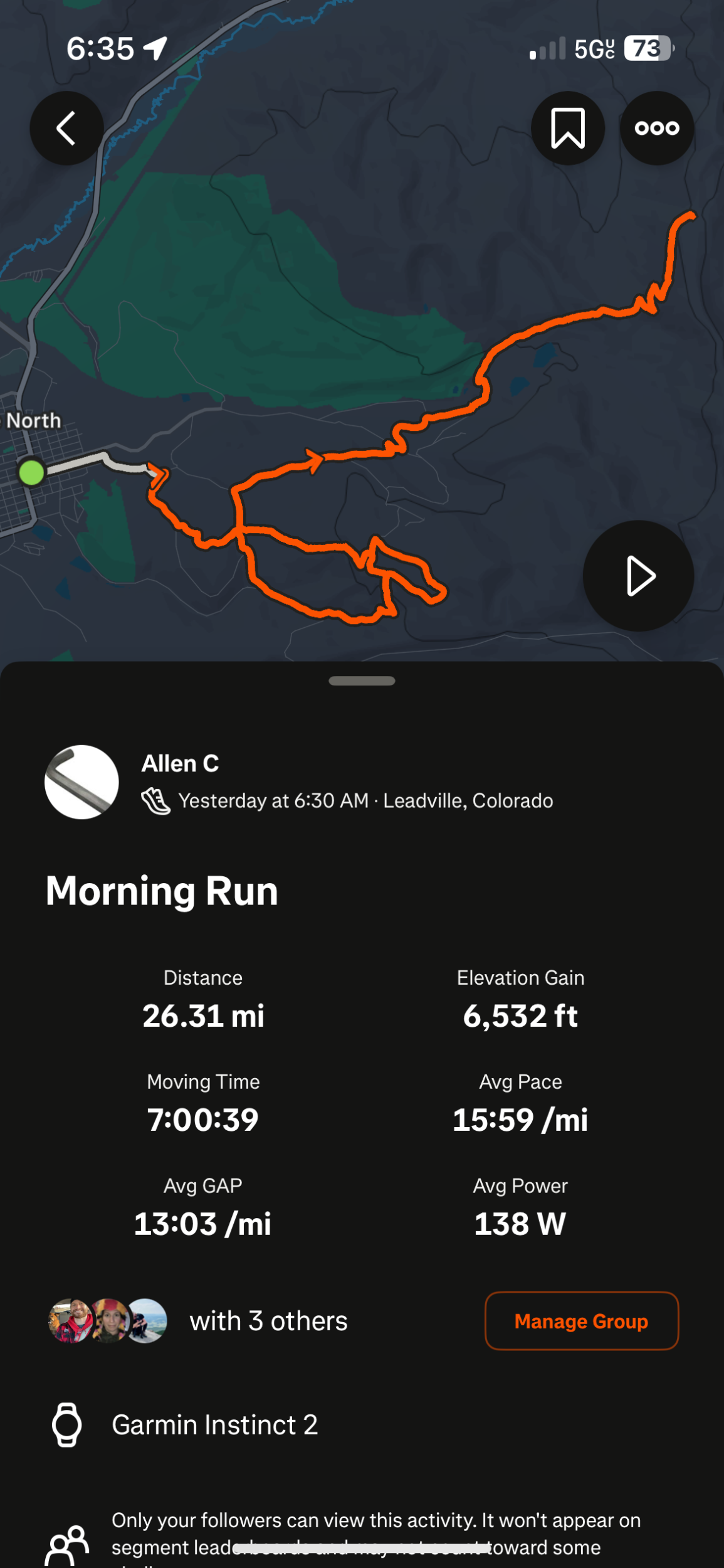View the 3 other athletes in group
Image resolution: width=724 pixels, height=1568 pixels.
pos(197,1321)
